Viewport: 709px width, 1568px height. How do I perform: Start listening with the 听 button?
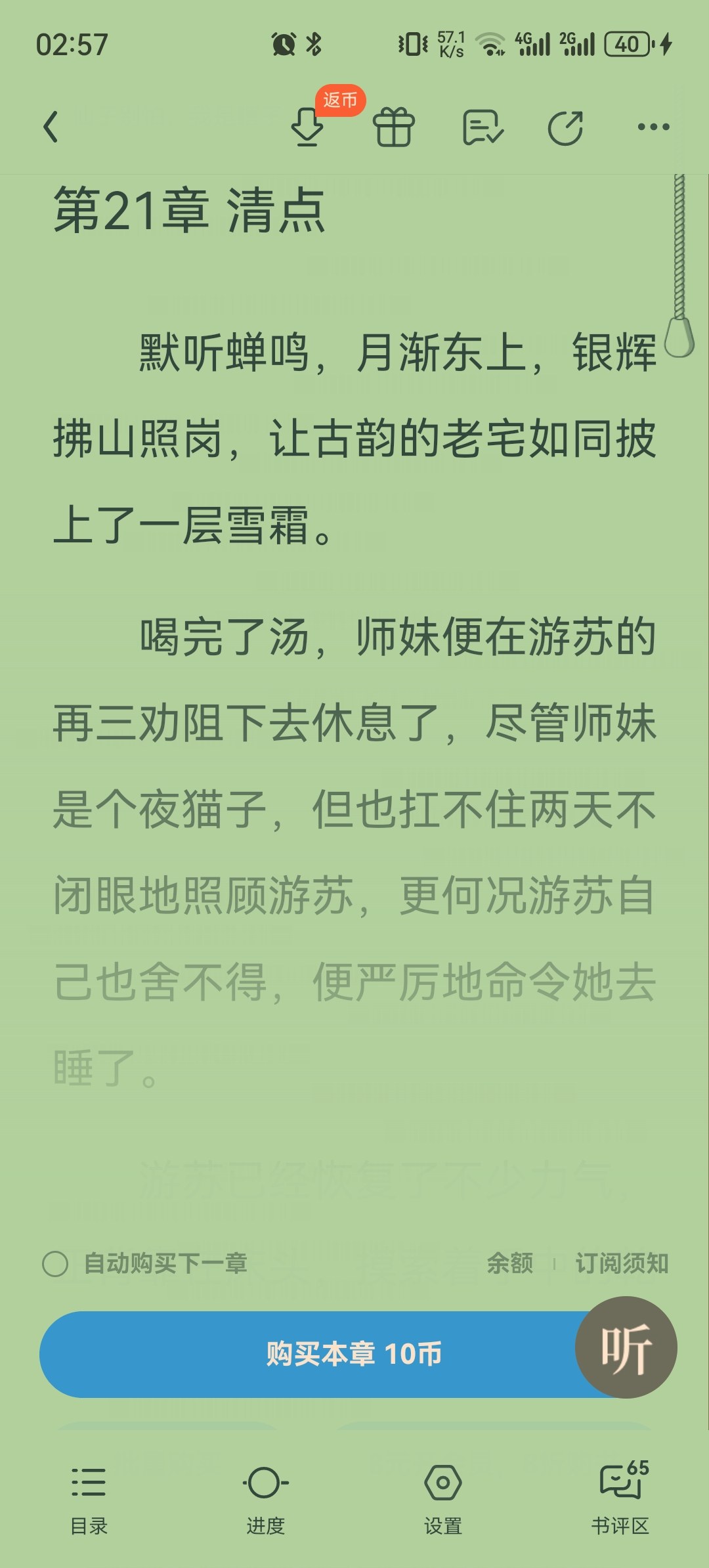[626, 1347]
